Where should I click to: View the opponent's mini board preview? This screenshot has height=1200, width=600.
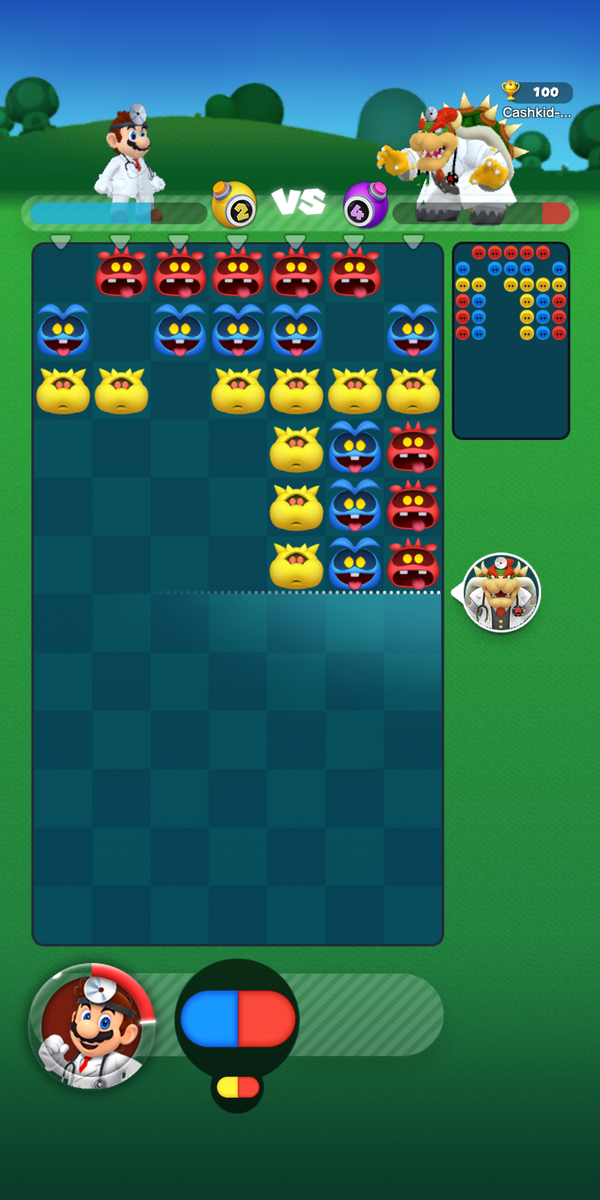(x=511, y=340)
